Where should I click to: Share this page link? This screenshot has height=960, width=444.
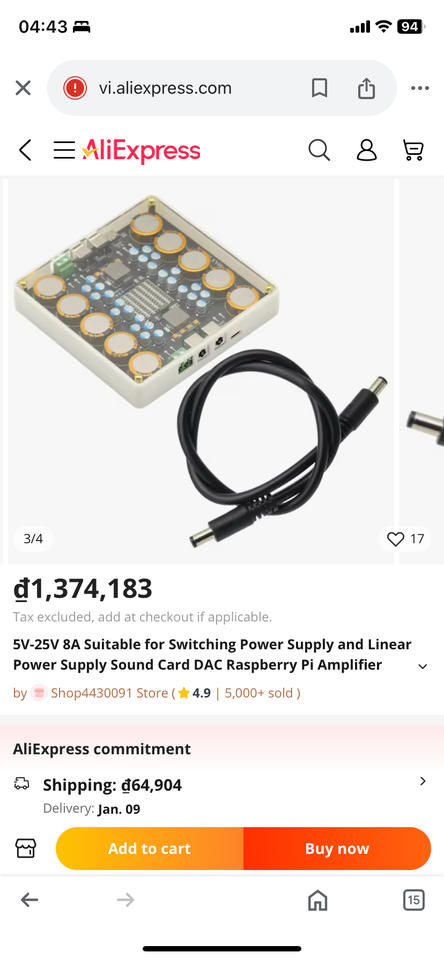366,88
